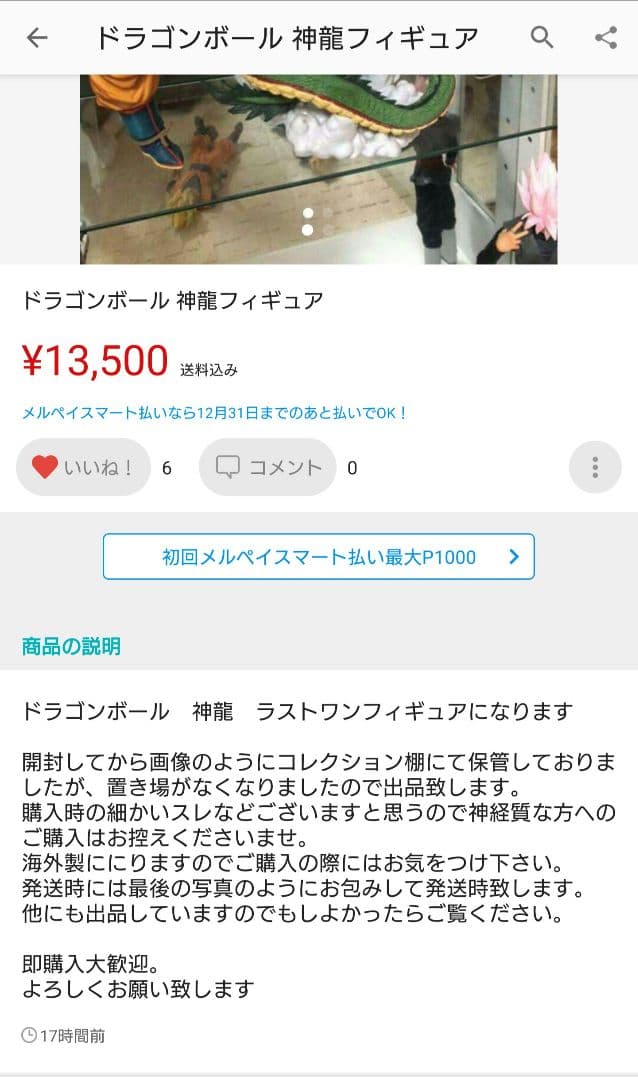This screenshot has height=1080, width=638.
Task: Go back using the arrow icon
Action: click(37, 38)
